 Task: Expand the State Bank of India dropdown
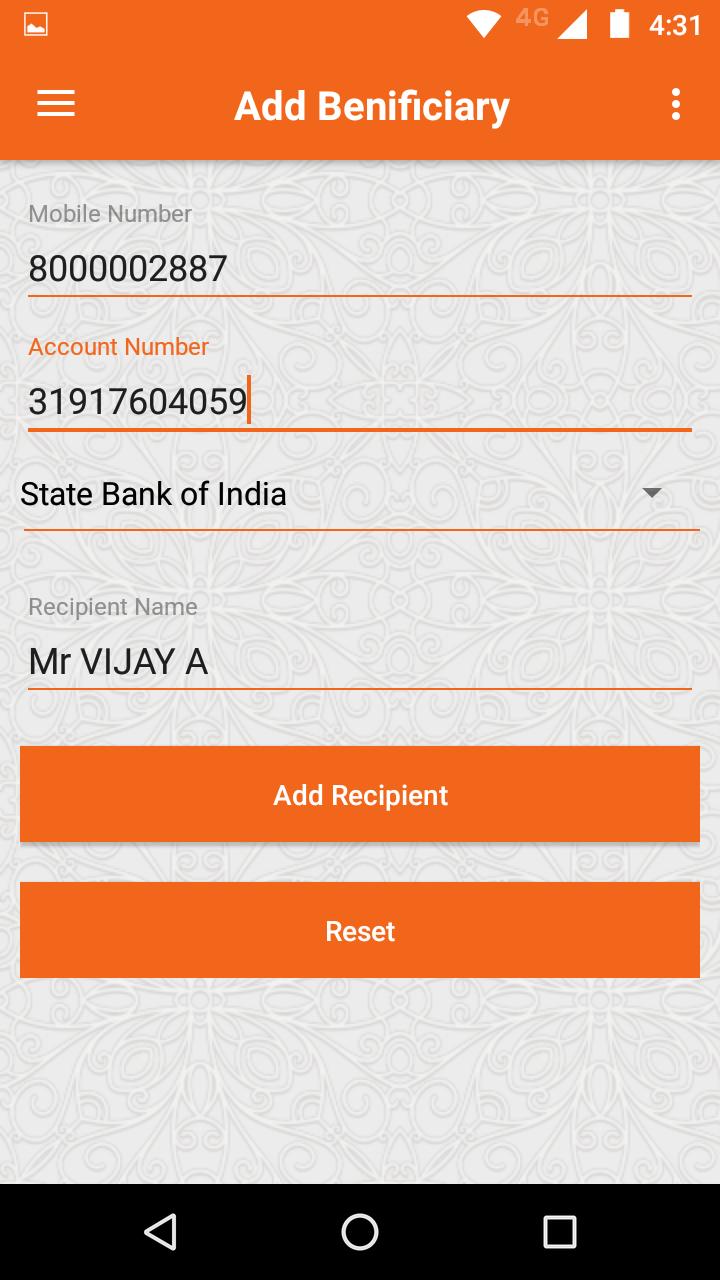point(360,494)
